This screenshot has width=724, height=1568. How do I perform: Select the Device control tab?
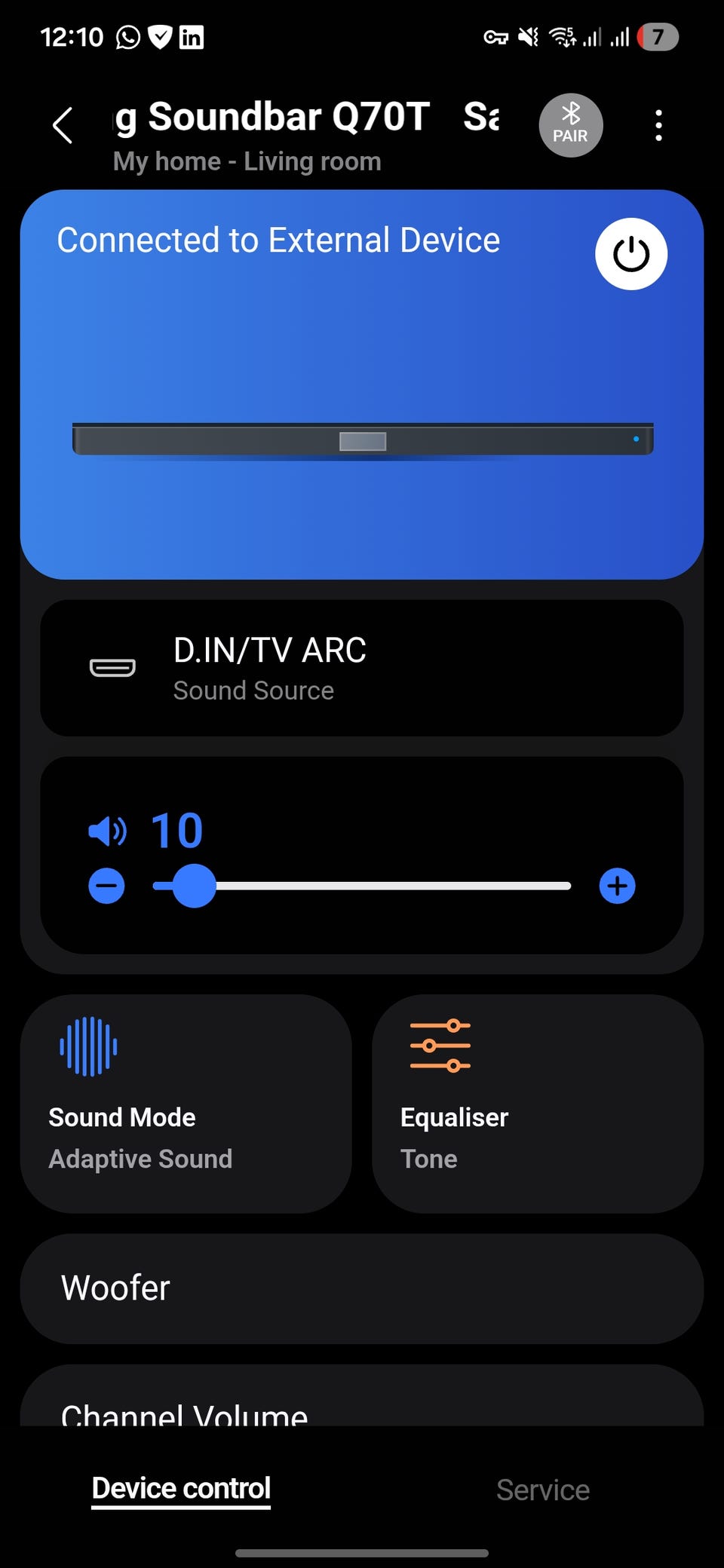(181, 1490)
